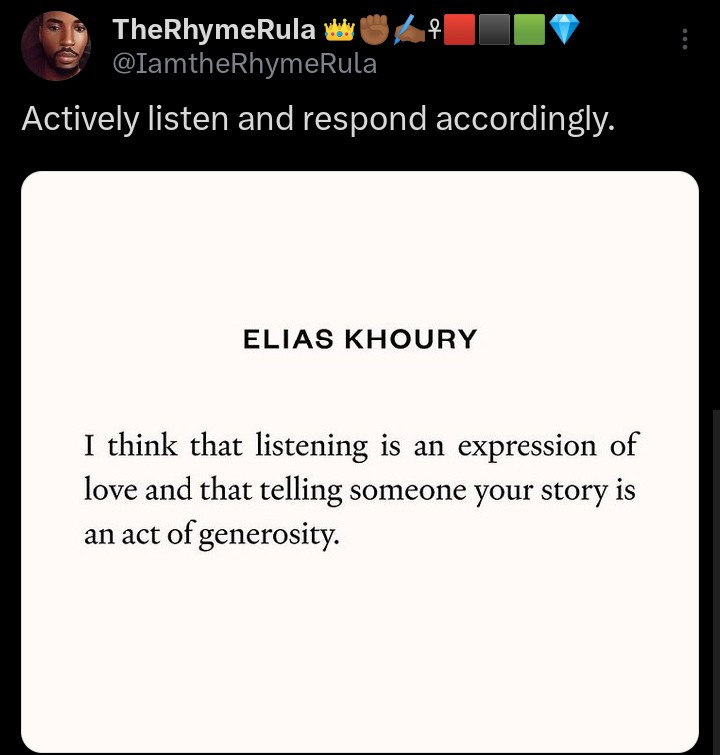This screenshot has height=755, width=720.
Task: View the @IamtheRhymeRula profile handle
Action: (x=245, y=64)
